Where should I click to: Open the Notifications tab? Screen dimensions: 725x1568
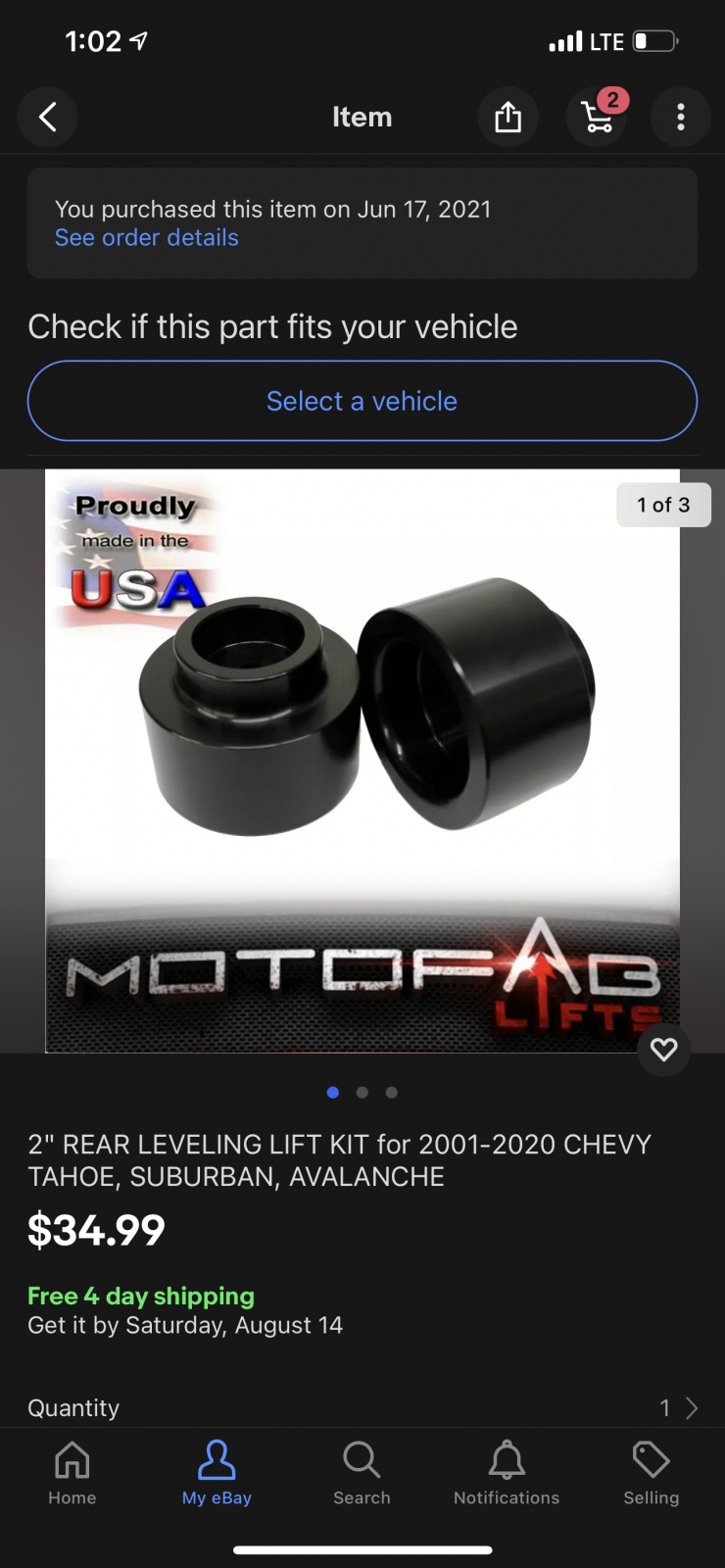click(507, 1473)
